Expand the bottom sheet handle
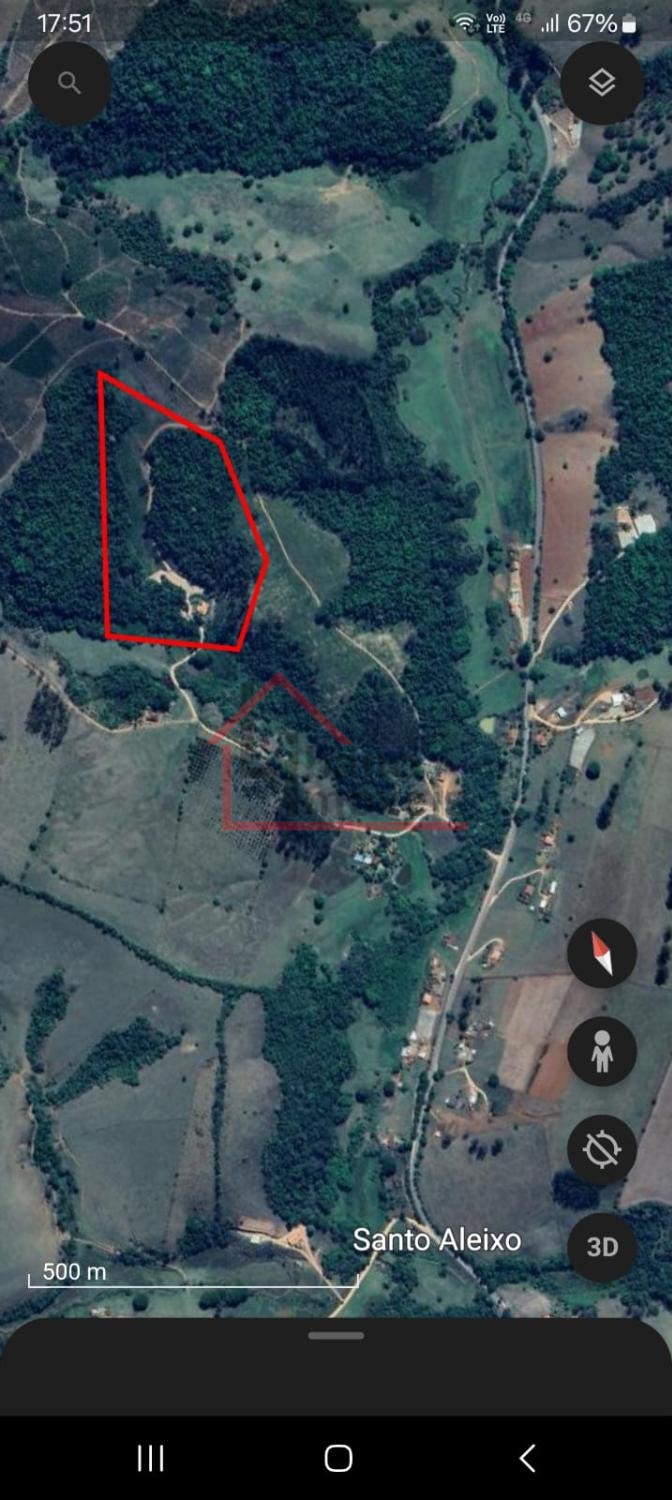This screenshot has height=1500, width=672. pyautogui.click(x=336, y=1335)
